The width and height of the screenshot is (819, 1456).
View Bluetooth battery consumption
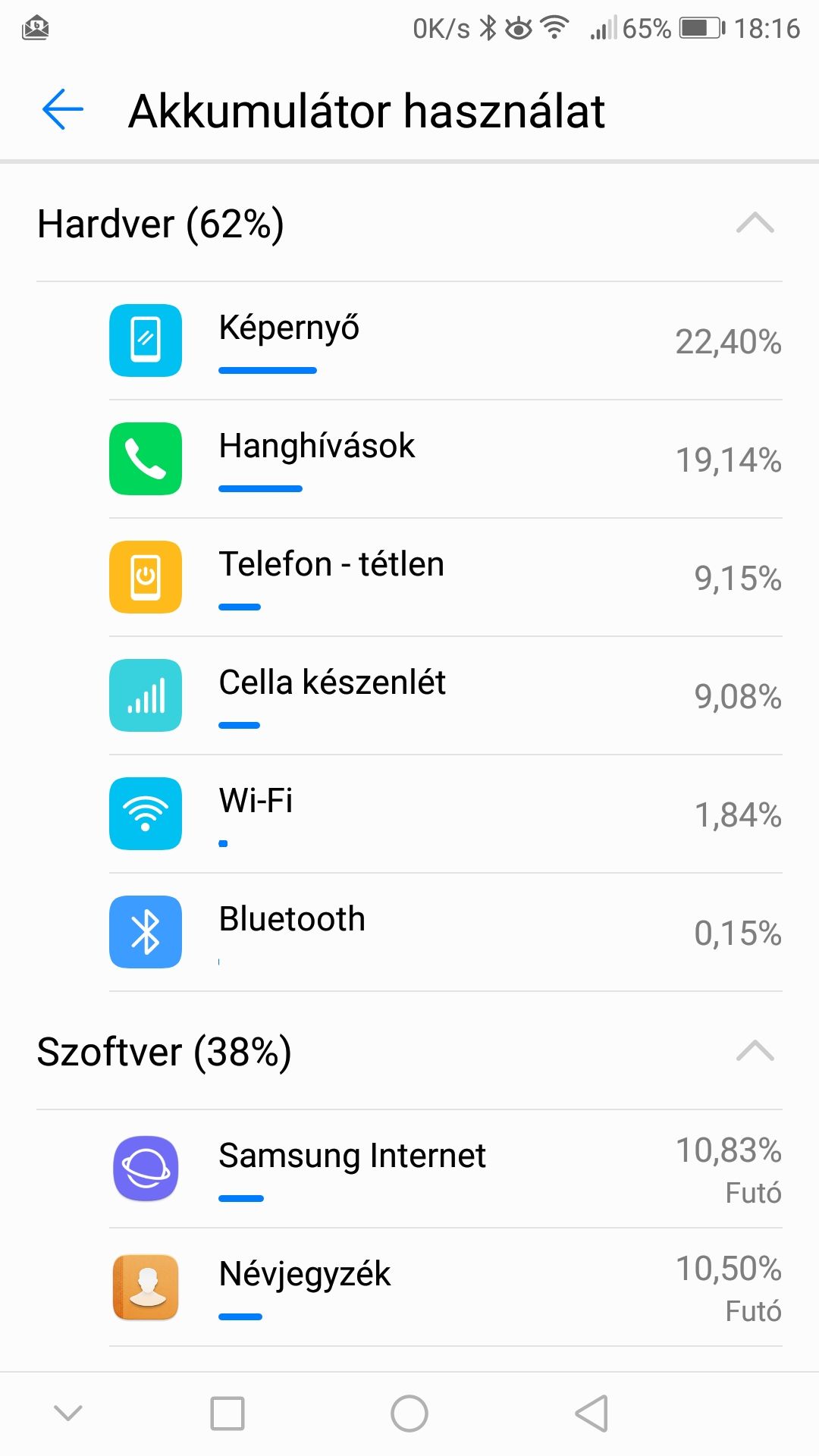tap(446, 933)
